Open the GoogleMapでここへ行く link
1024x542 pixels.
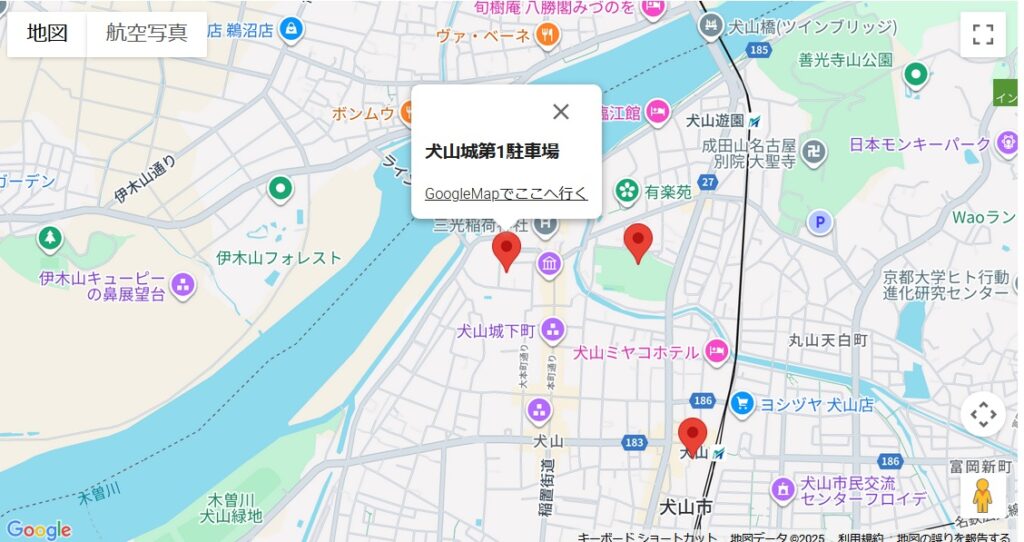point(505,193)
